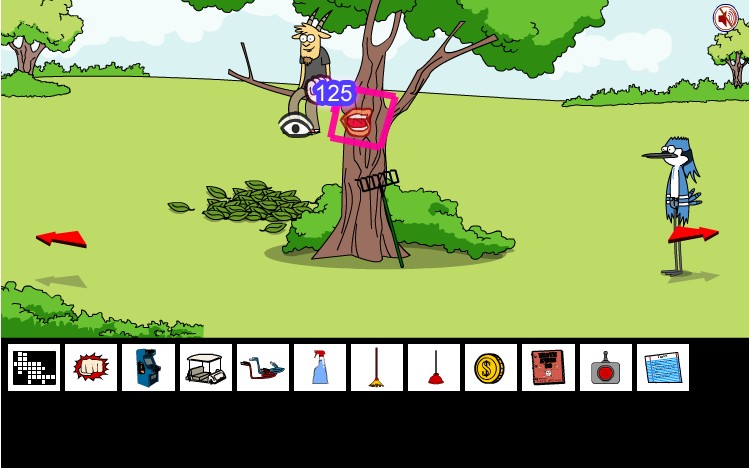Viewport: 749px width, 468px height.
Task: Select the red button device
Action: pos(605,368)
